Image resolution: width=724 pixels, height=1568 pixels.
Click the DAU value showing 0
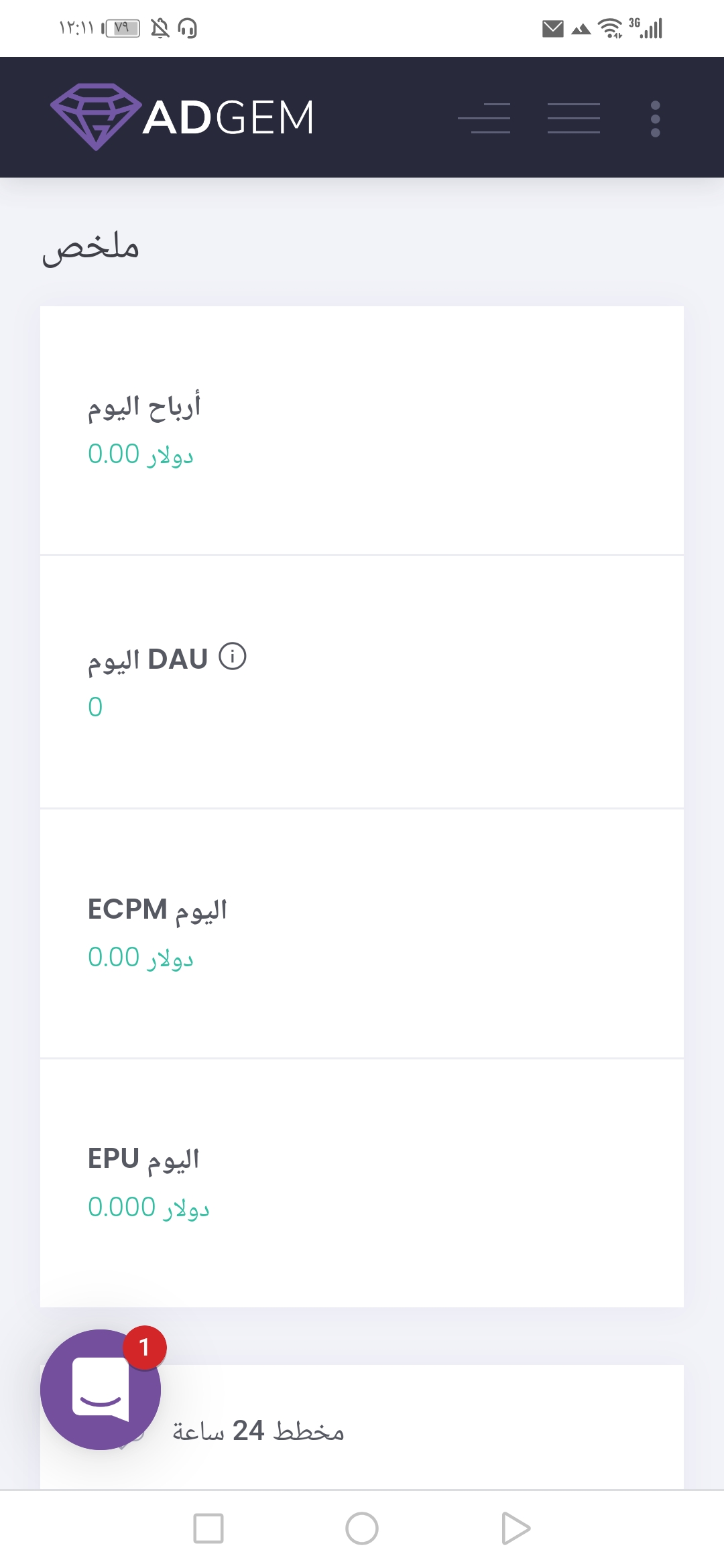[x=95, y=707]
